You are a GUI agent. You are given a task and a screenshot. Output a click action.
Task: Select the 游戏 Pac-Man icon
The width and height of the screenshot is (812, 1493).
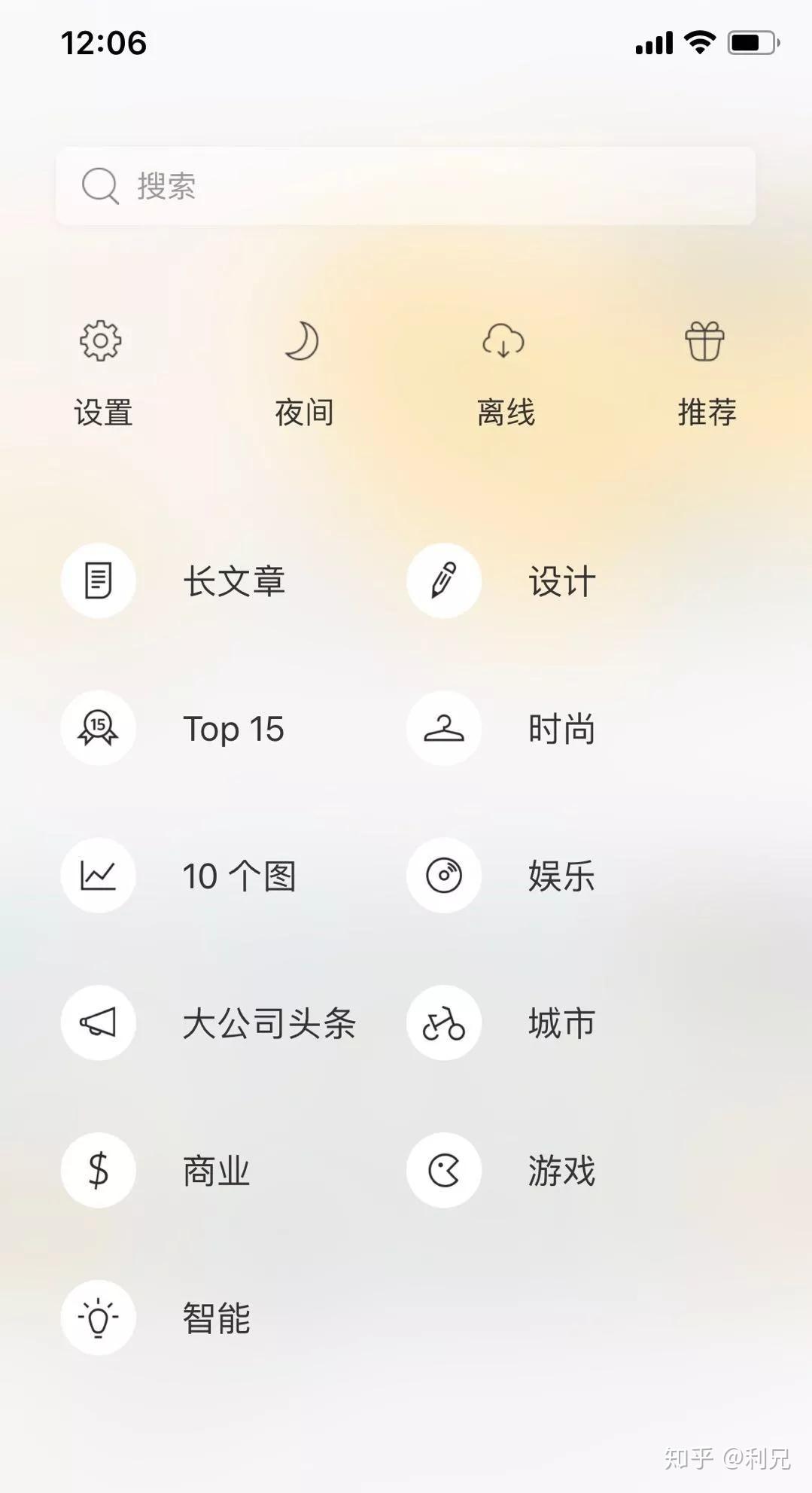pyautogui.click(x=443, y=1170)
